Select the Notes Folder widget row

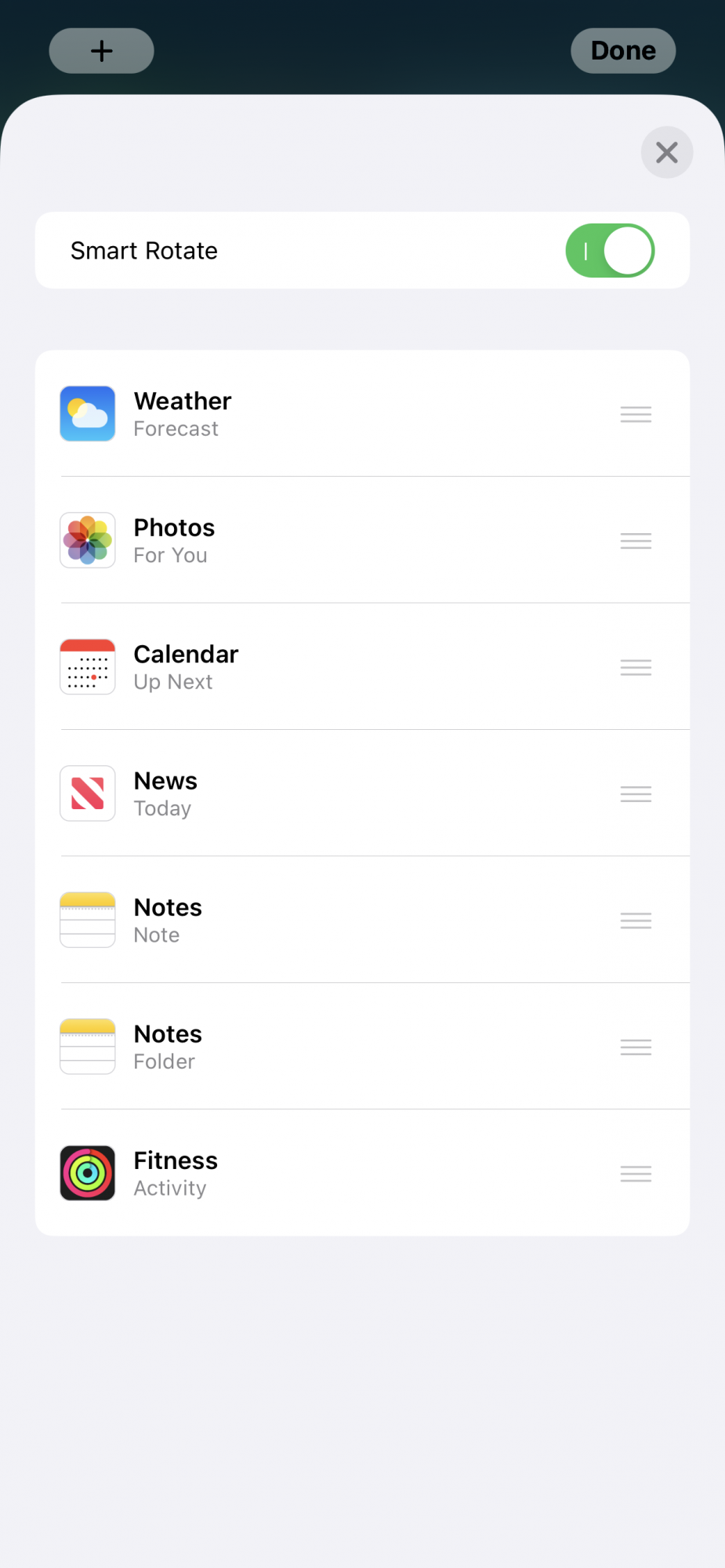pyautogui.click(x=362, y=1047)
